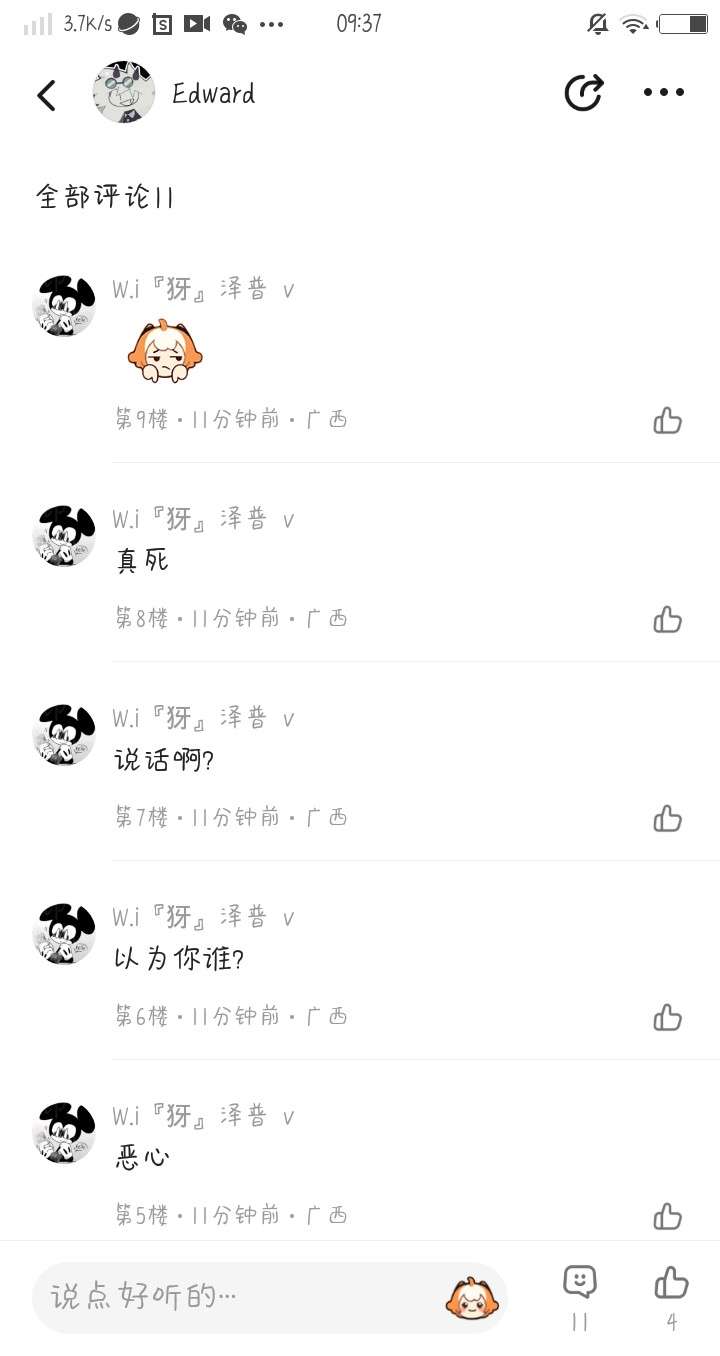Like the 第8楼 comment saying 真死

667,619
